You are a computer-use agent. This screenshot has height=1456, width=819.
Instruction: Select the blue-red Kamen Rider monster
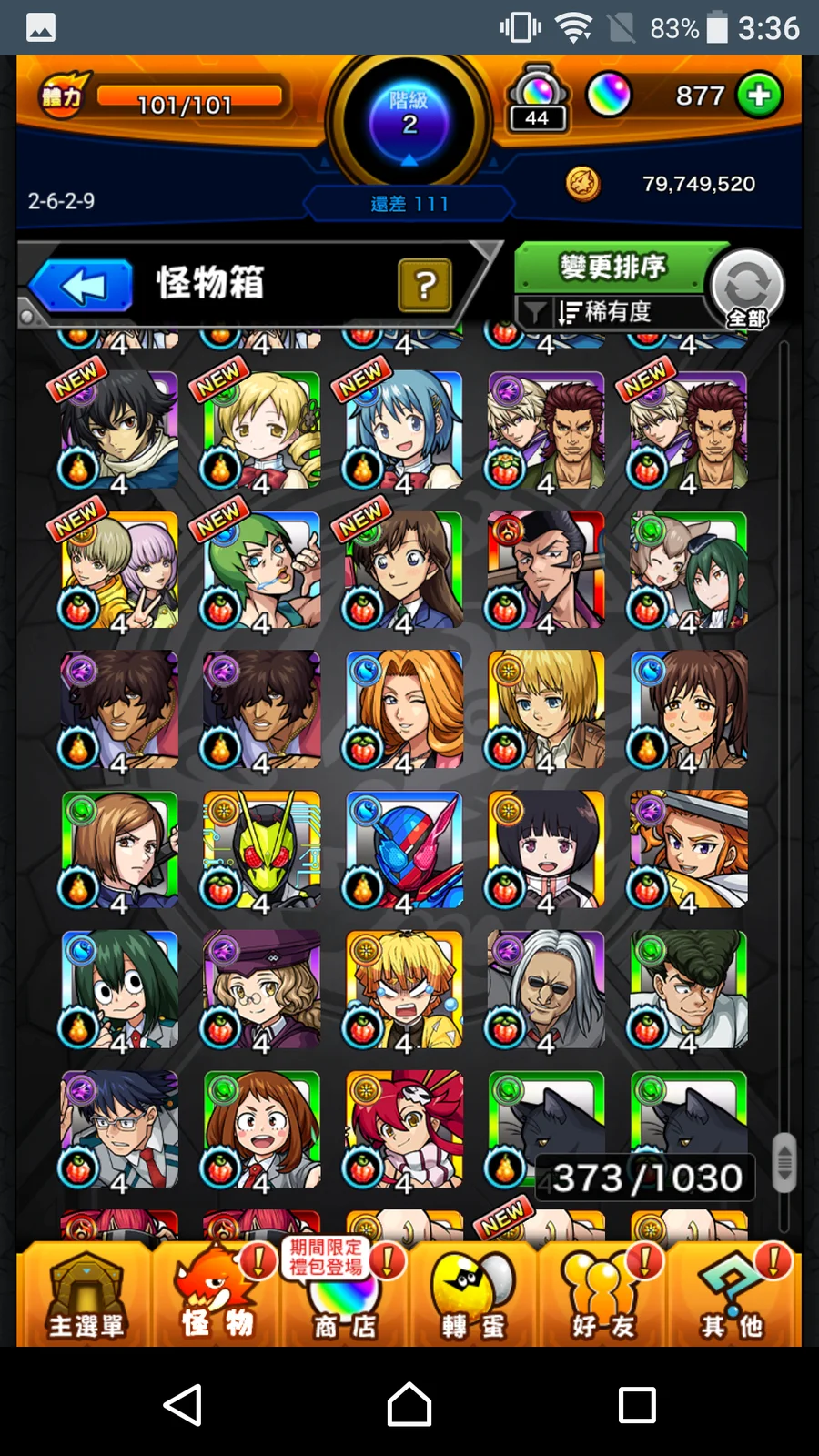pyautogui.click(x=404, y=850)
